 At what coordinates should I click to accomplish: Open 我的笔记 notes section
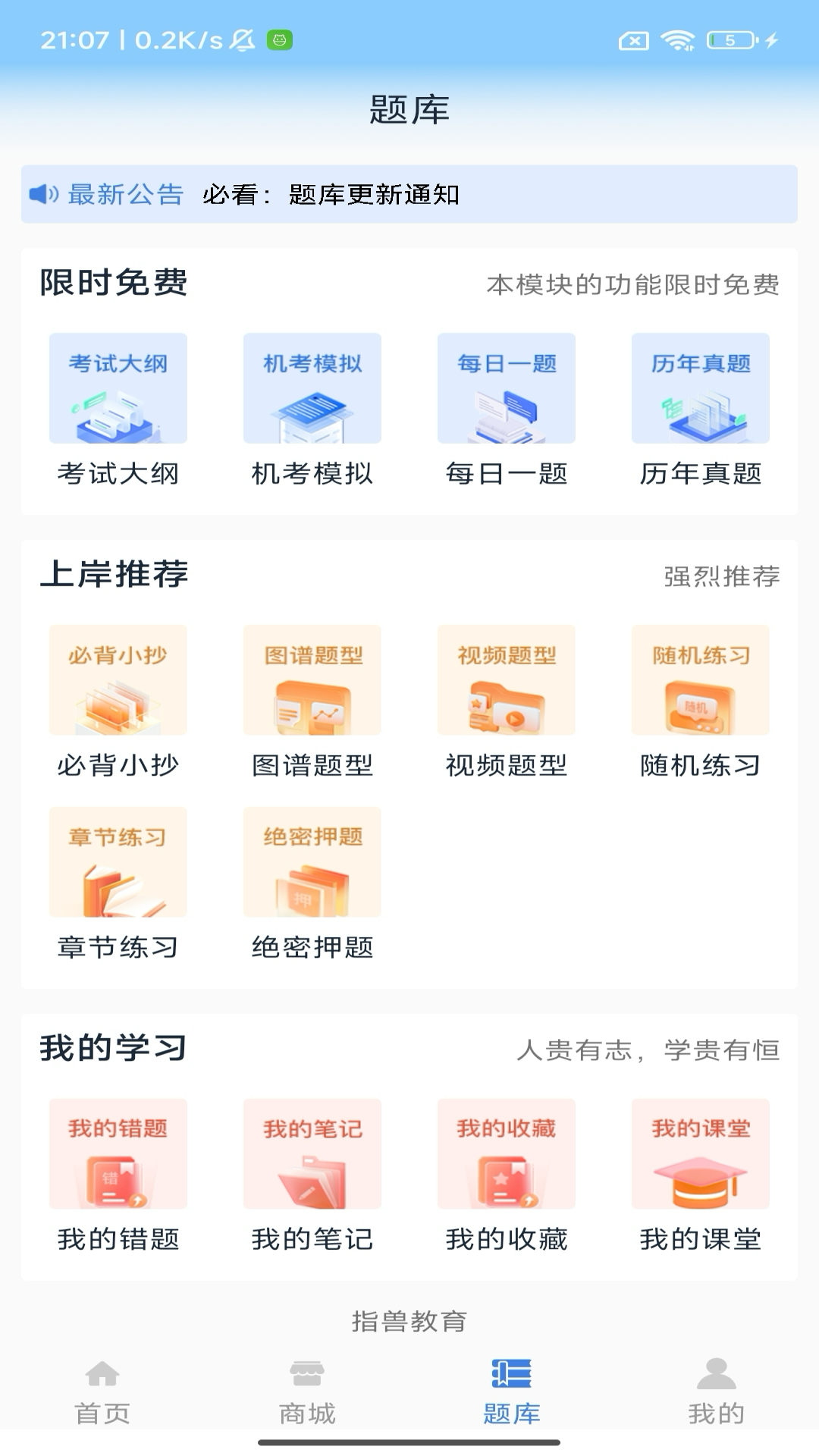pyautogui.click(x=312, y=1153)
